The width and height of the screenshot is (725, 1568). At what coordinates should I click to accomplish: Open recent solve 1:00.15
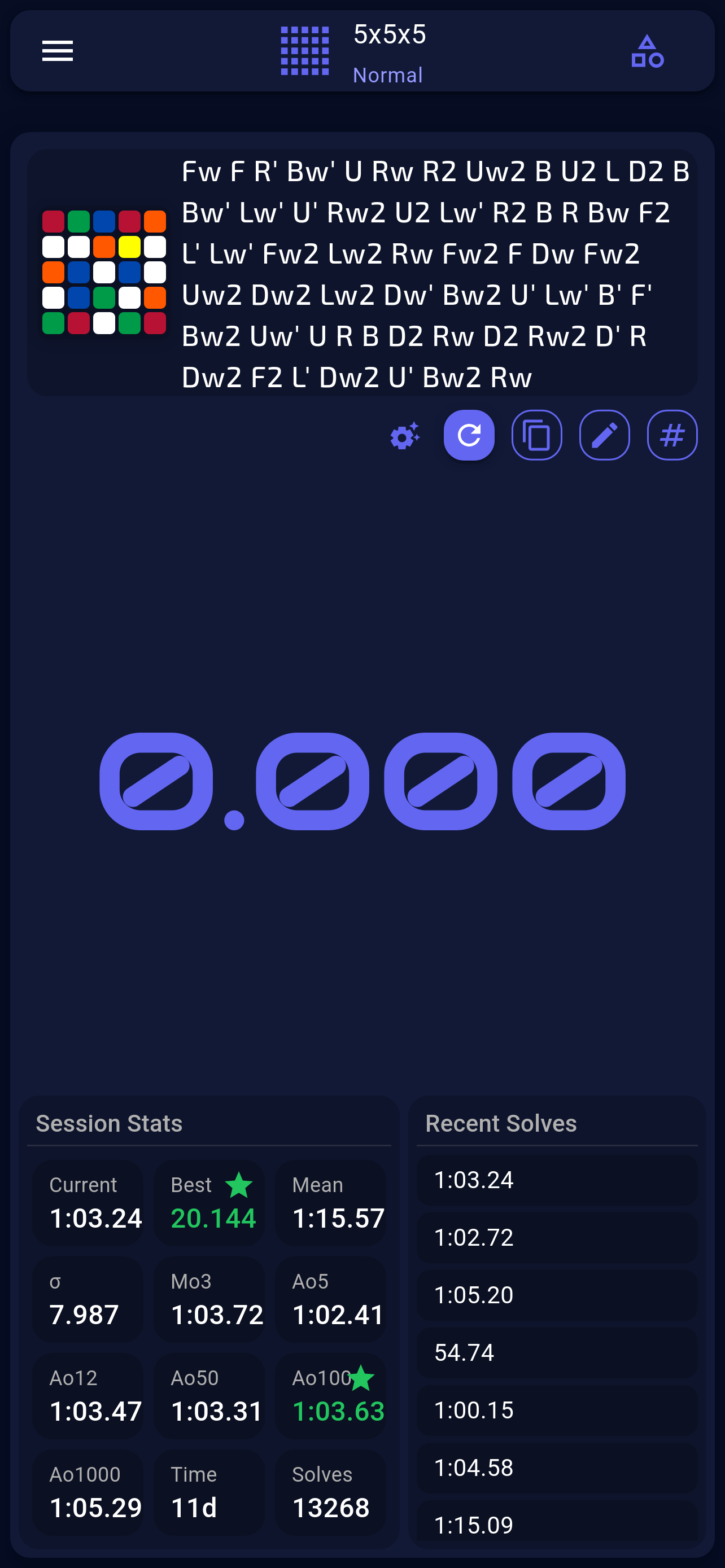556,1410
